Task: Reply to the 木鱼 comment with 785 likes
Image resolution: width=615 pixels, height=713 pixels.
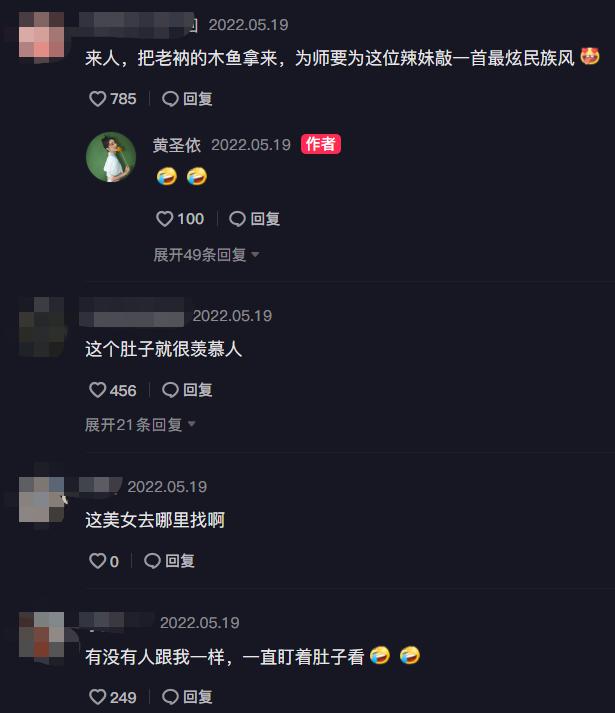Action: [187, 99]
